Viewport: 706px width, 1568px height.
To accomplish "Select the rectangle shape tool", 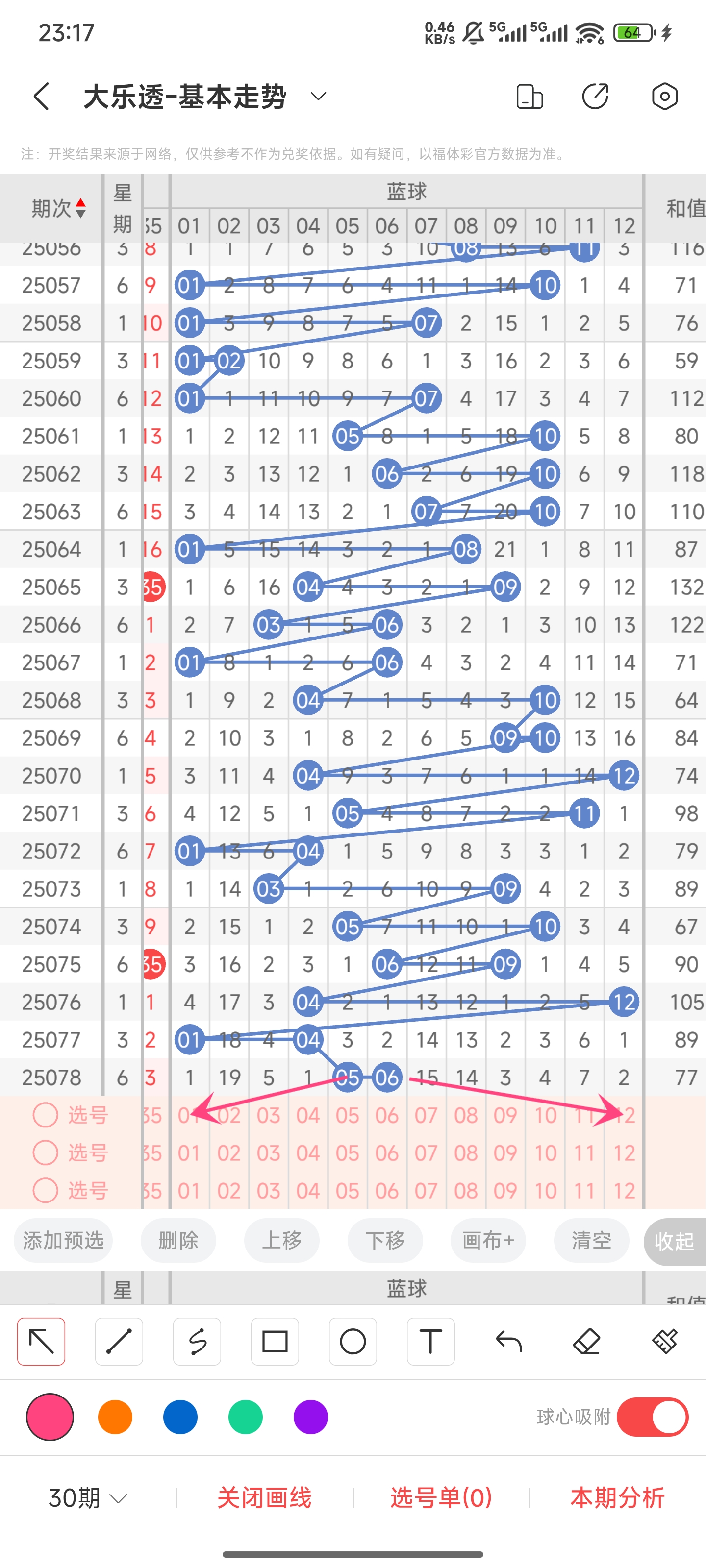I will point(275,1342).
